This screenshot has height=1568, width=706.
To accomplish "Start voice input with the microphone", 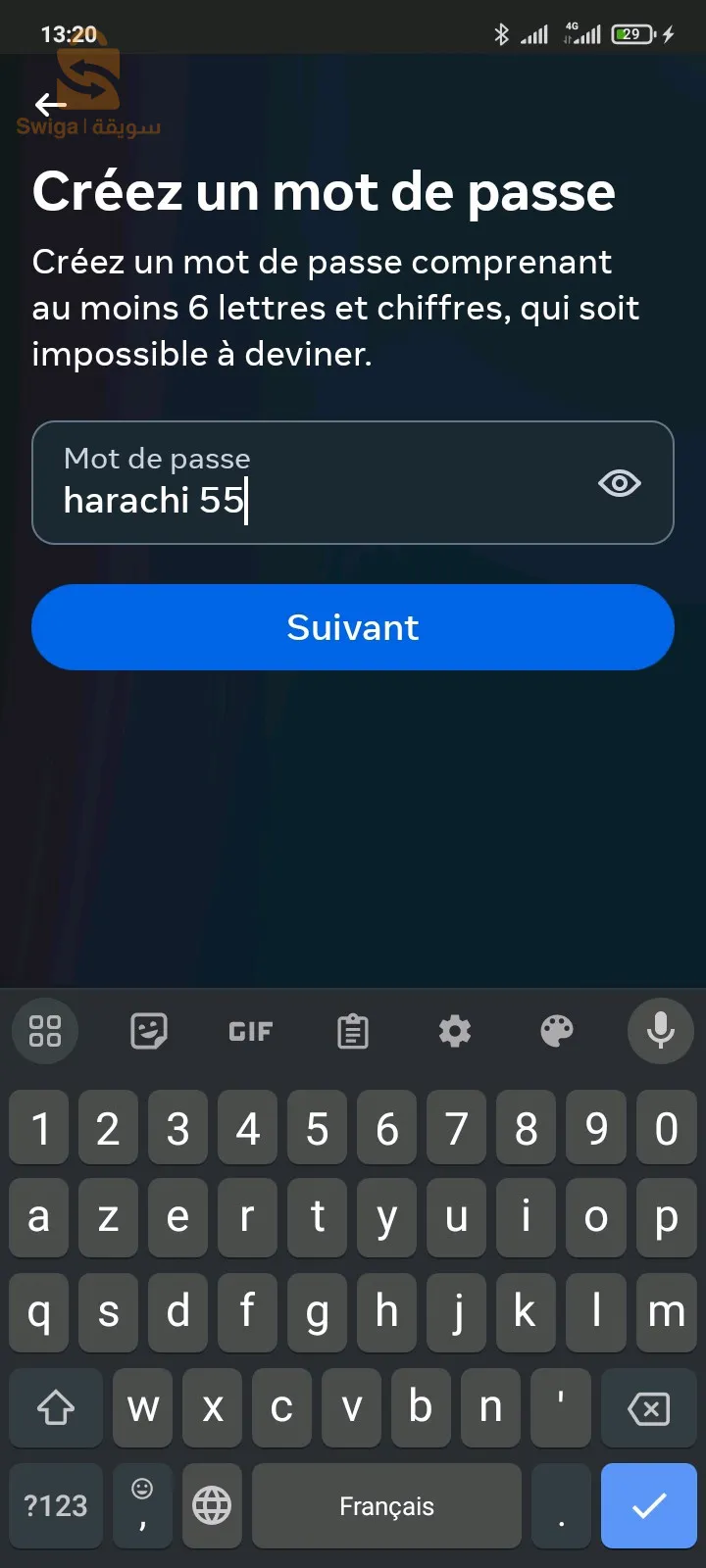I will click(x=660, y=1031).
